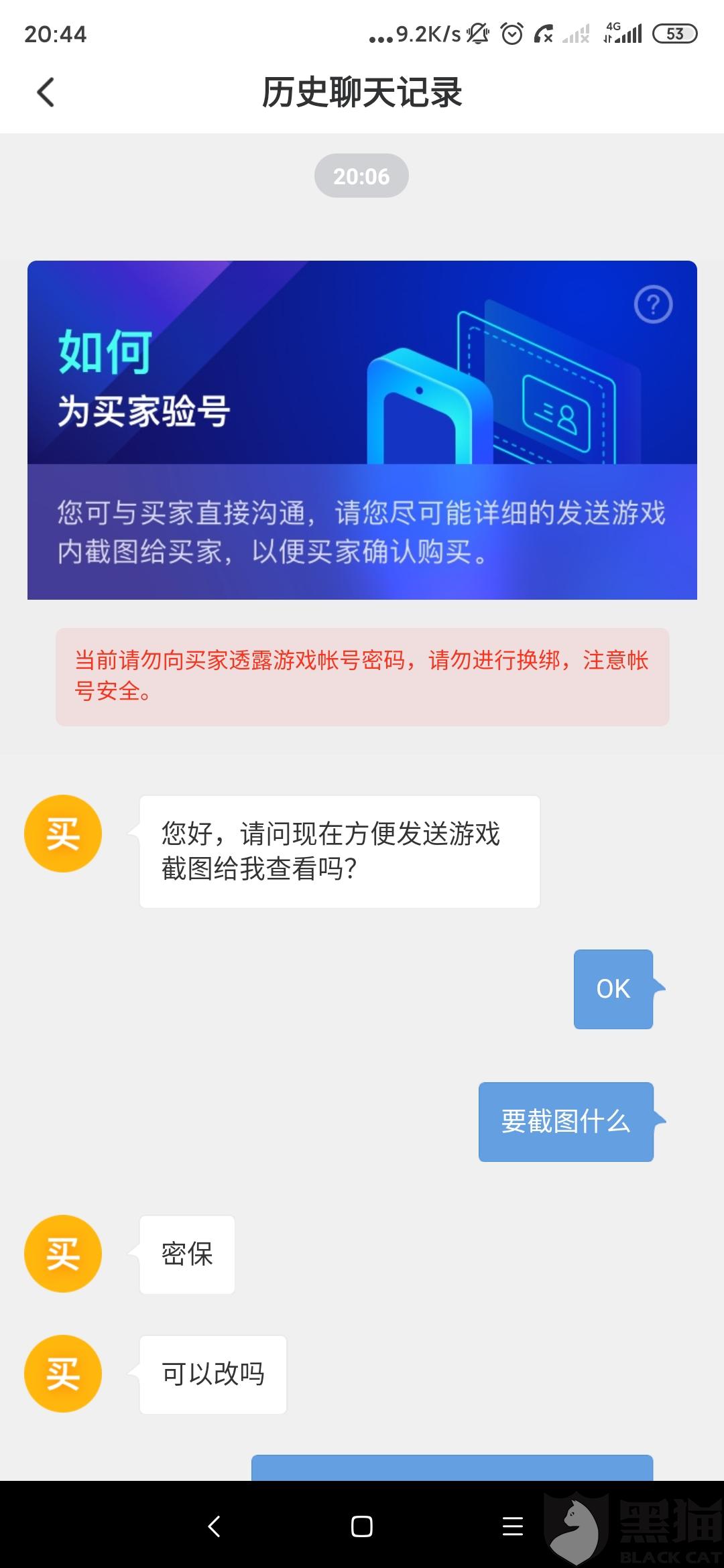Tap the 历史聊天记录 title bar

(362, 92)
